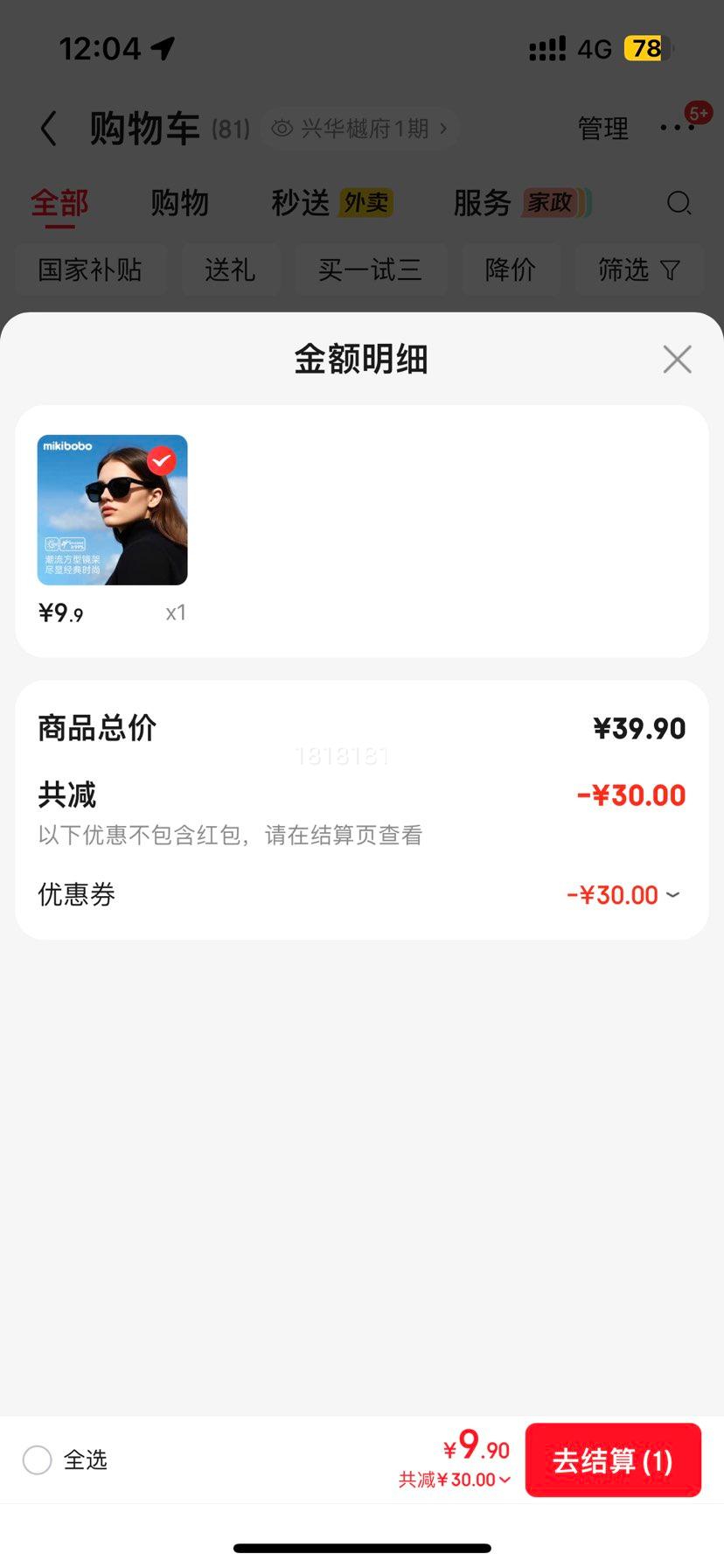Image resolution: width=724 pixels, height=1568 pixels.
Task: Collapse the 共减 summary at the bottom
Action: [455, 1480]
